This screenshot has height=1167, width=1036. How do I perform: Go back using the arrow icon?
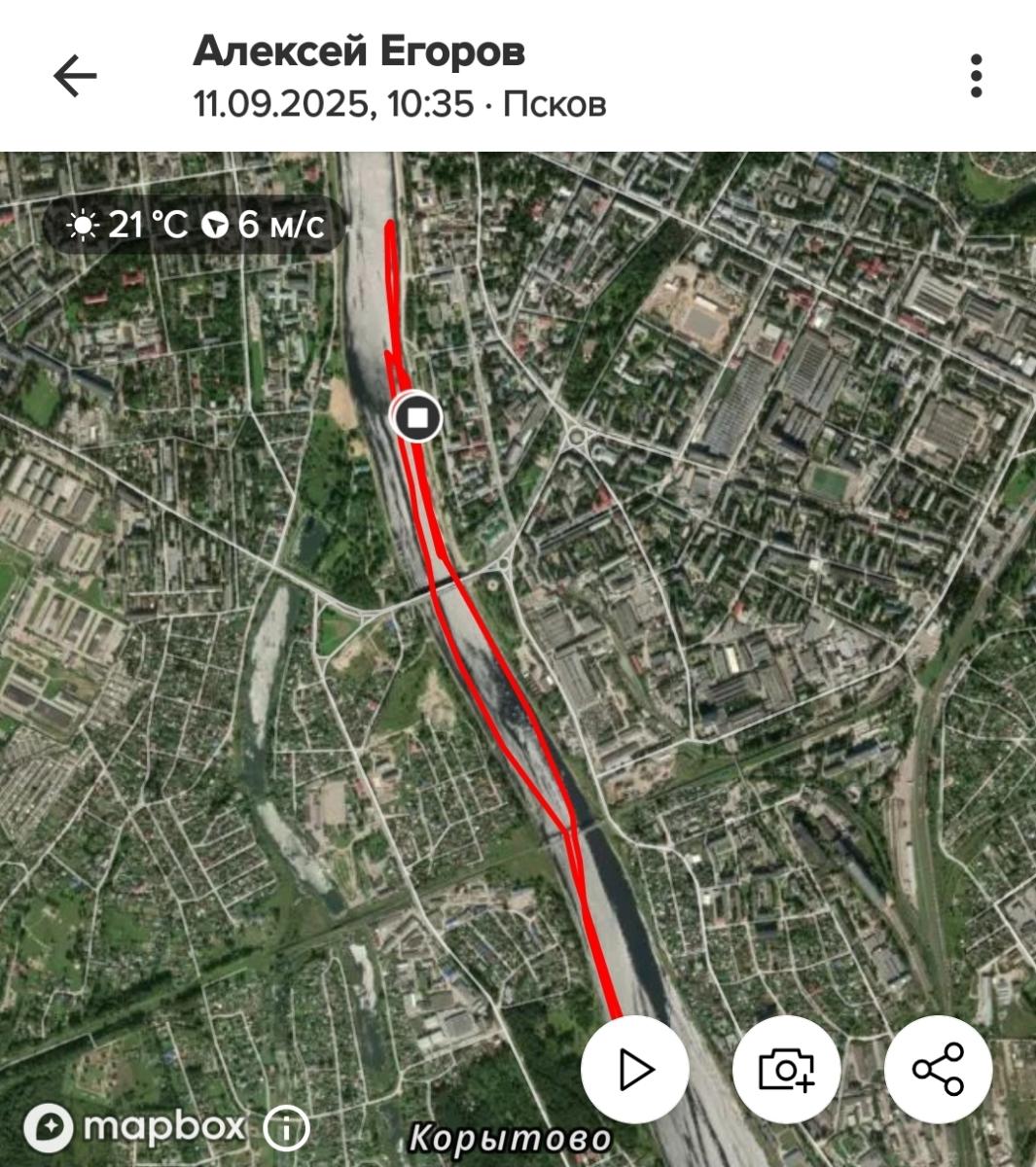(x=75, y=77)
